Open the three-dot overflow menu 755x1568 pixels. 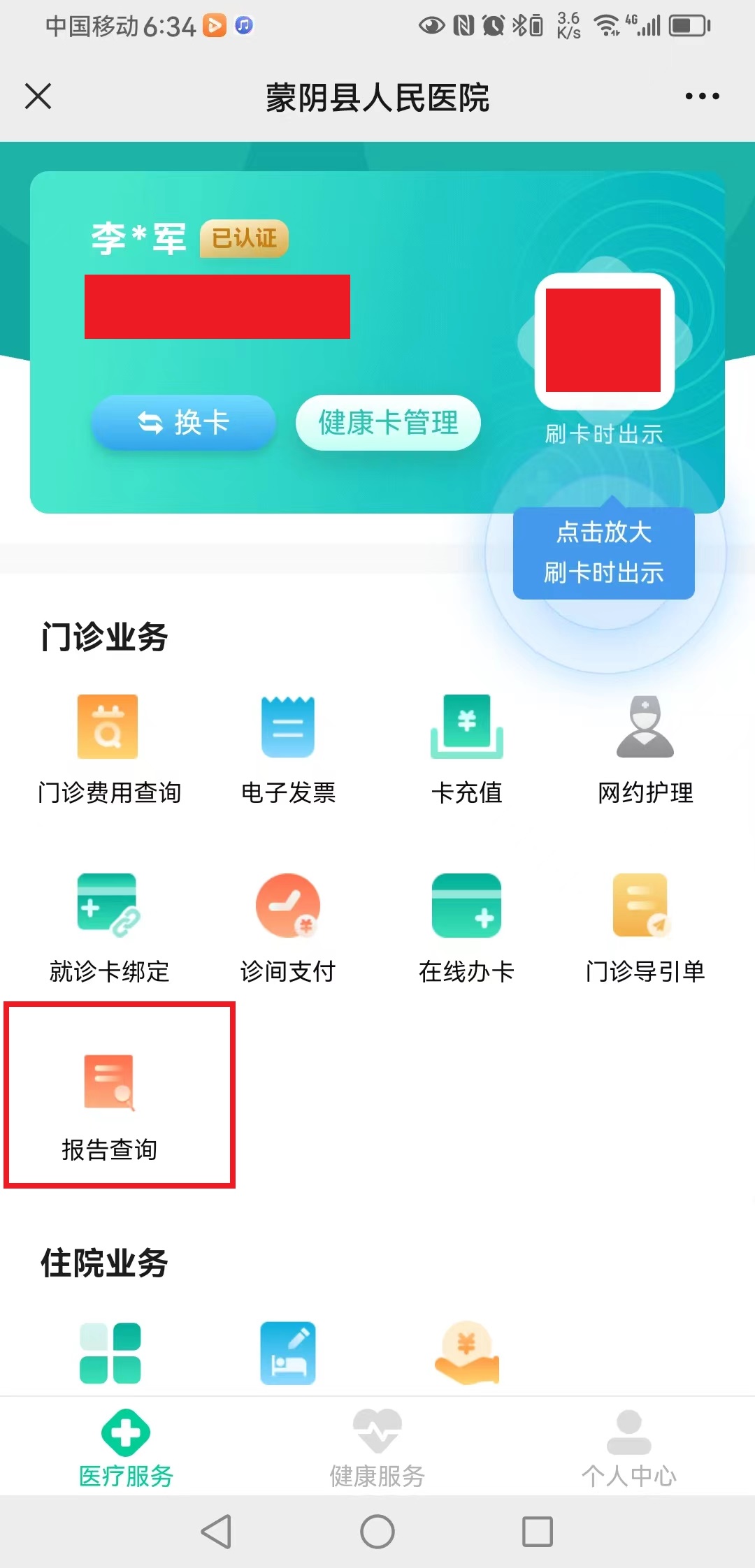tap(702, 96)
